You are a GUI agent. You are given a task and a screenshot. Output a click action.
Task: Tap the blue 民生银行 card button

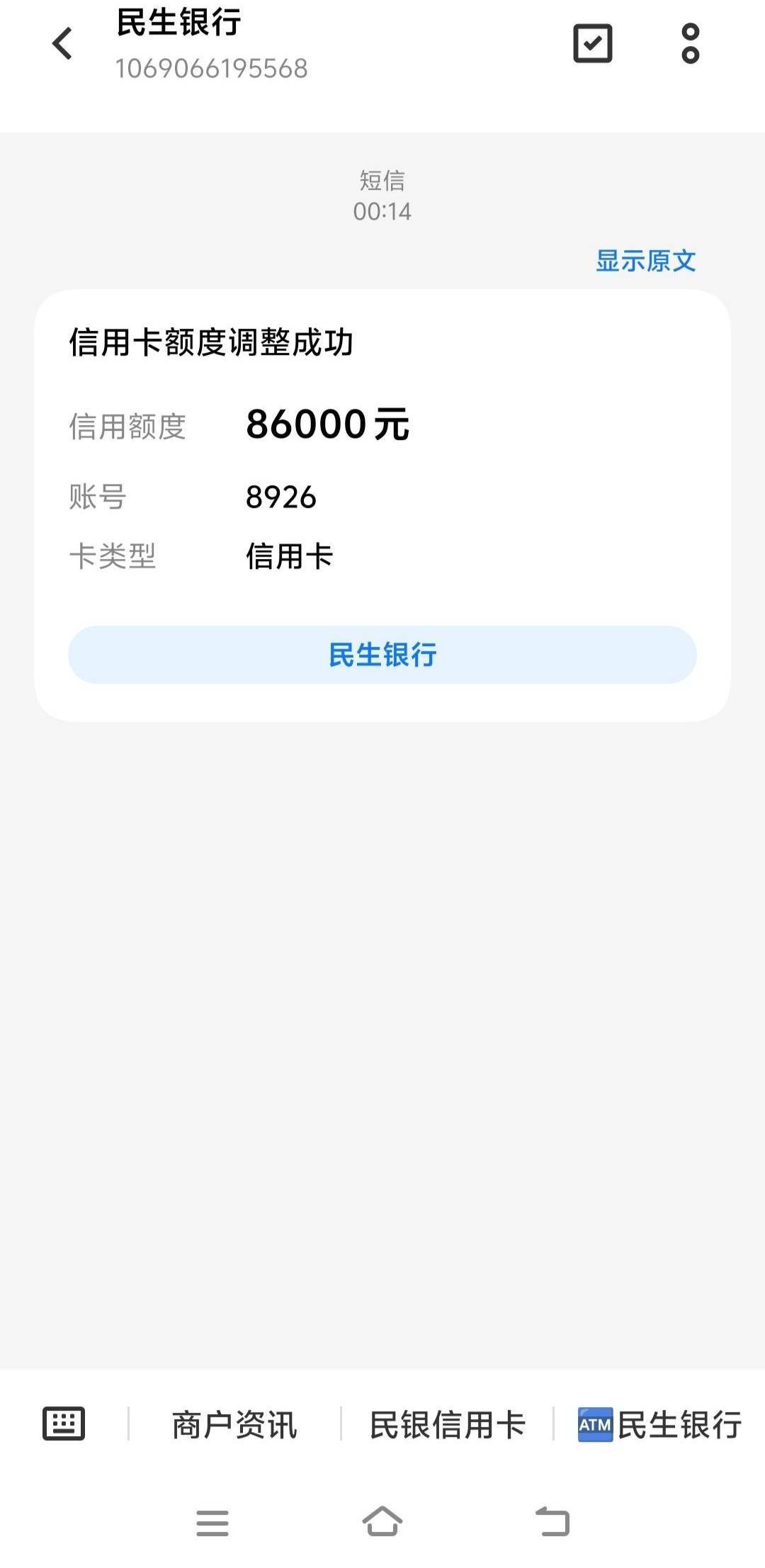(382, 655)
